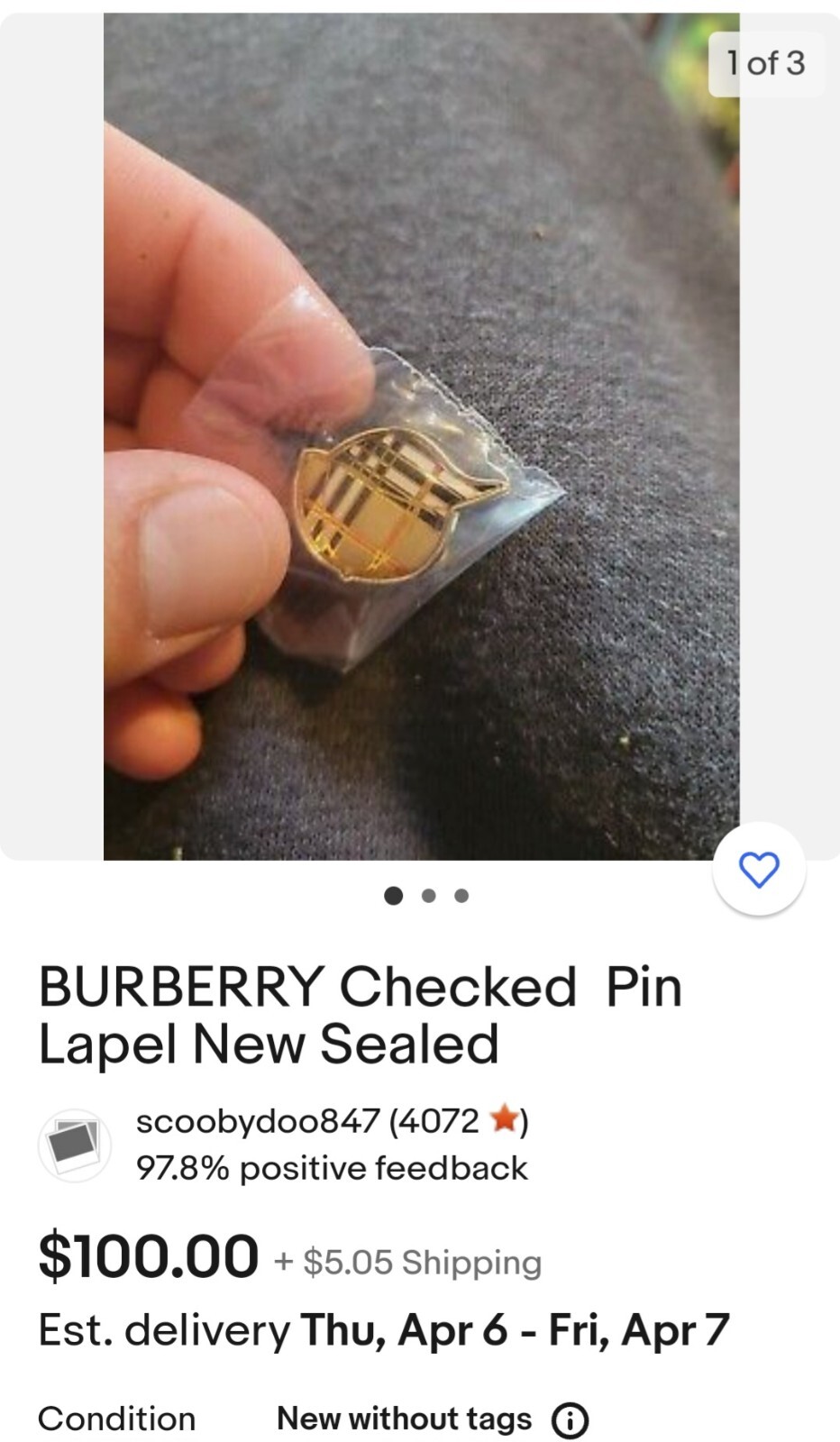Select the second image page dot
Screen dimensions: 840x1442
tap(429, 896)
